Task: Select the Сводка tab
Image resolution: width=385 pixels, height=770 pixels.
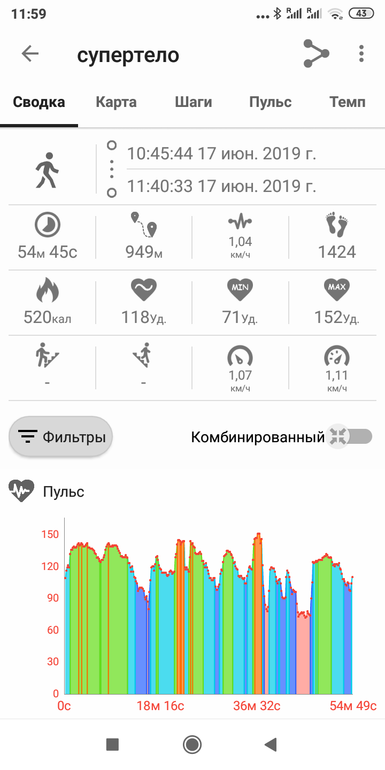Action: 39,102
